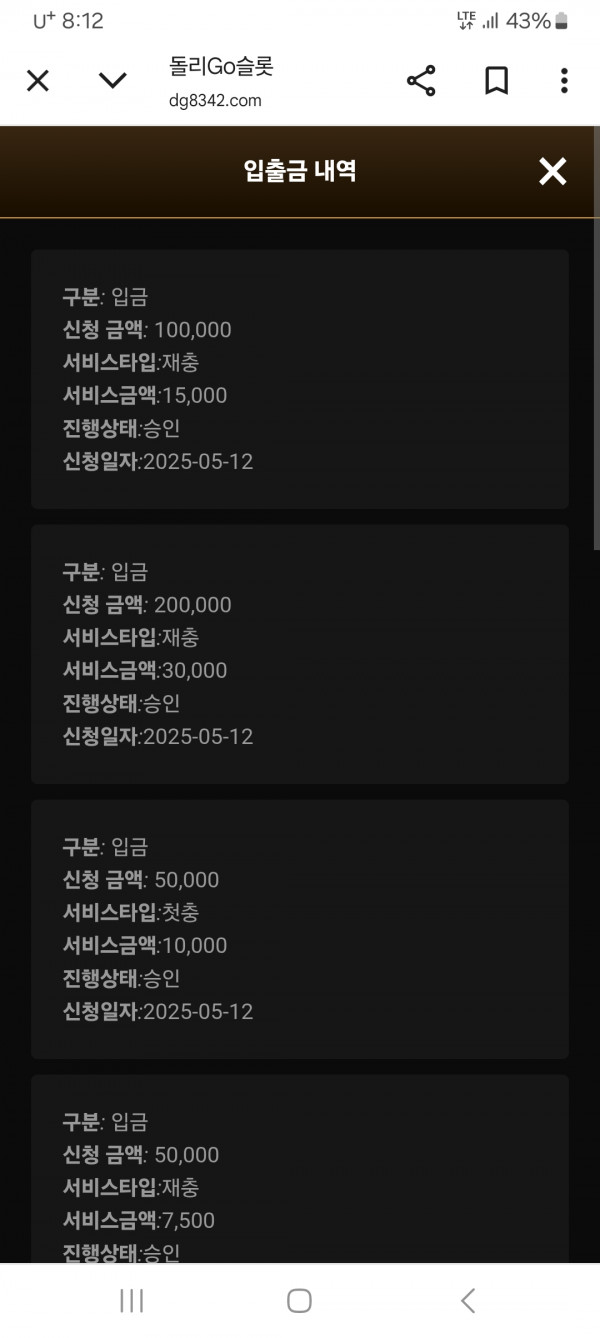Minimize the browser with the down chevron
The width and height of the screenshot is (600, 1338).
click(x=113, y=81)
